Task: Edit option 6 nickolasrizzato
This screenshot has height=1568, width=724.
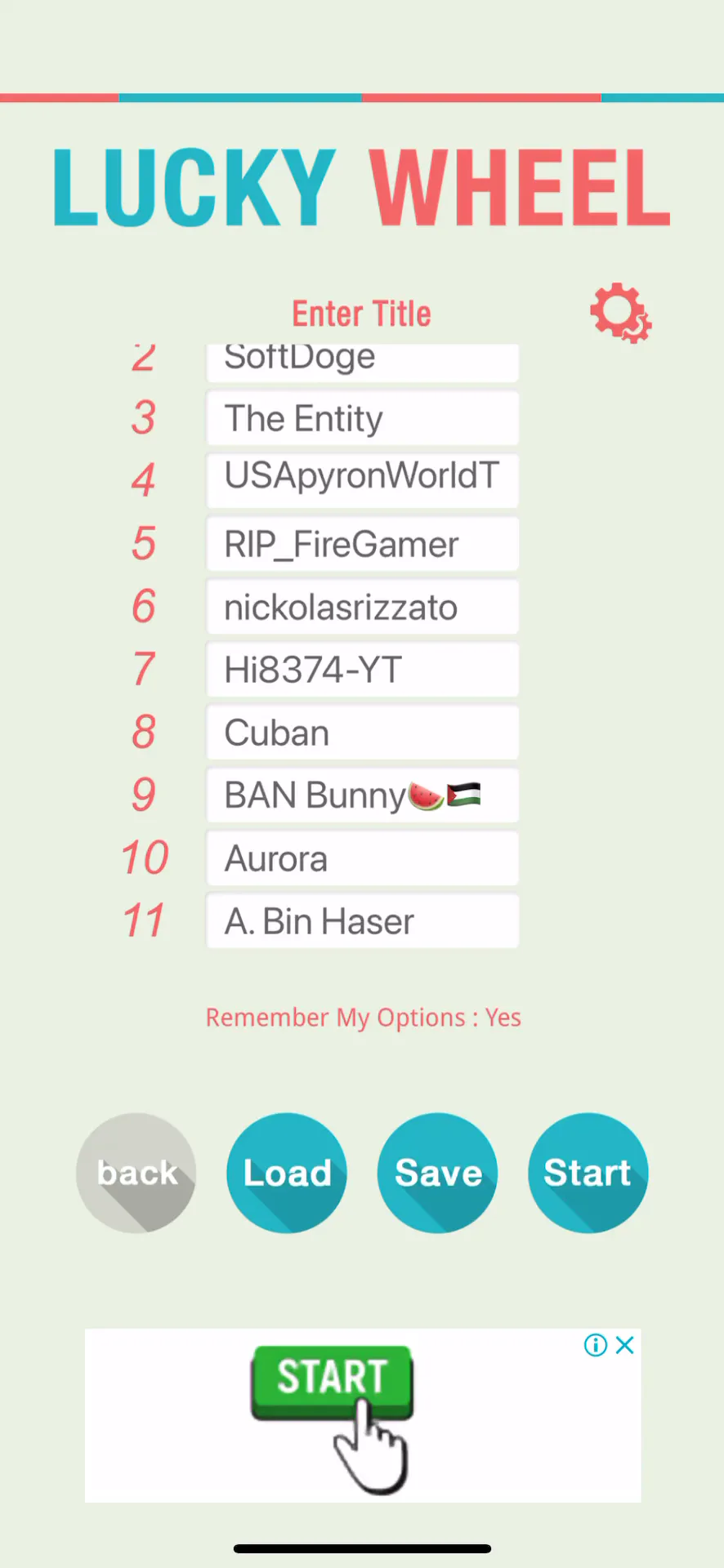Action: point(362,607)
